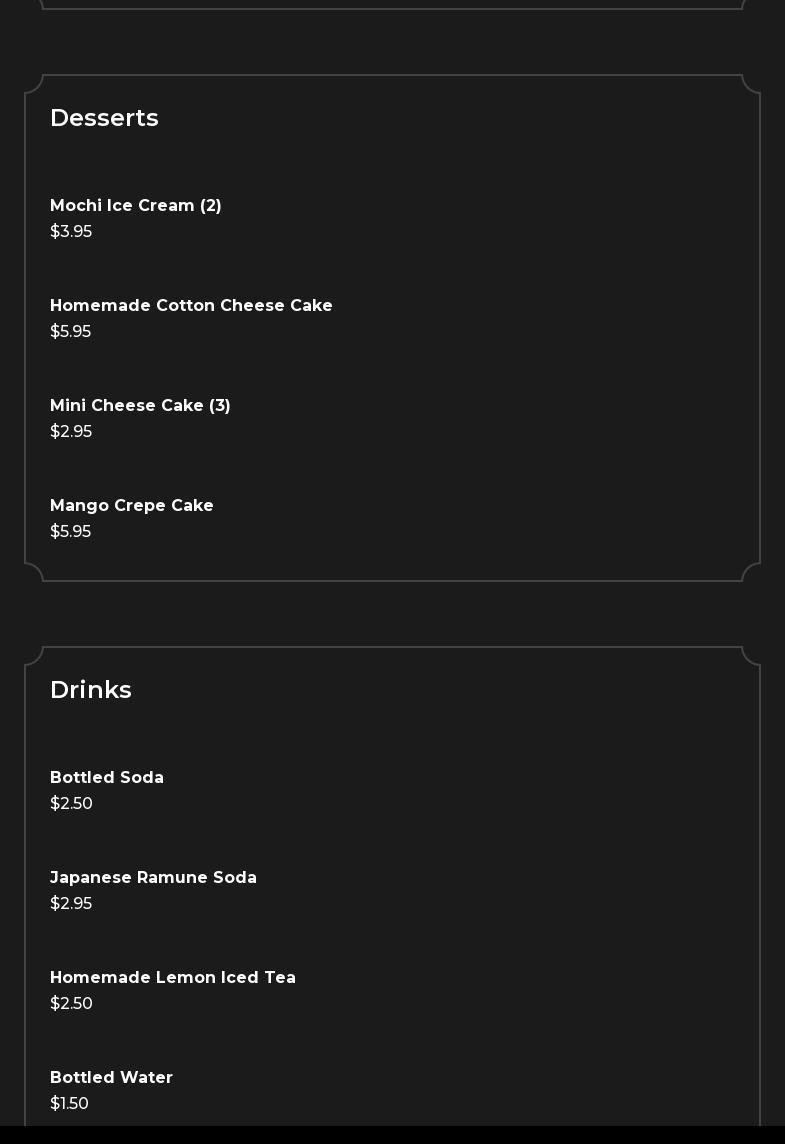Choose Homemade Lemon Iced Tea
The width and height of the screenshot is (785, 1144).
(173, 978)
